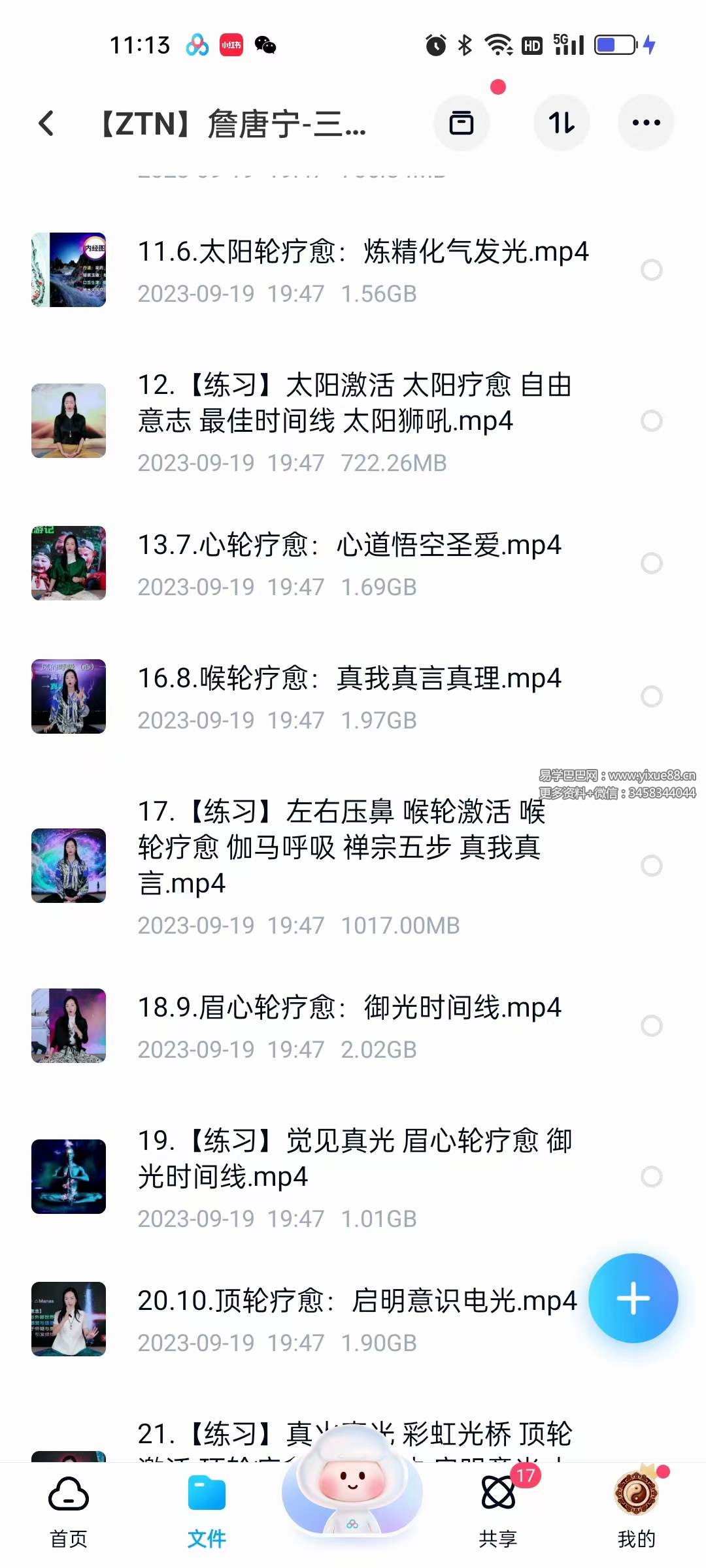Tap the back arrow to exit this folder
Image resolution: width=706 pixels, height=1568 pixels.
(x=46, y=124)
